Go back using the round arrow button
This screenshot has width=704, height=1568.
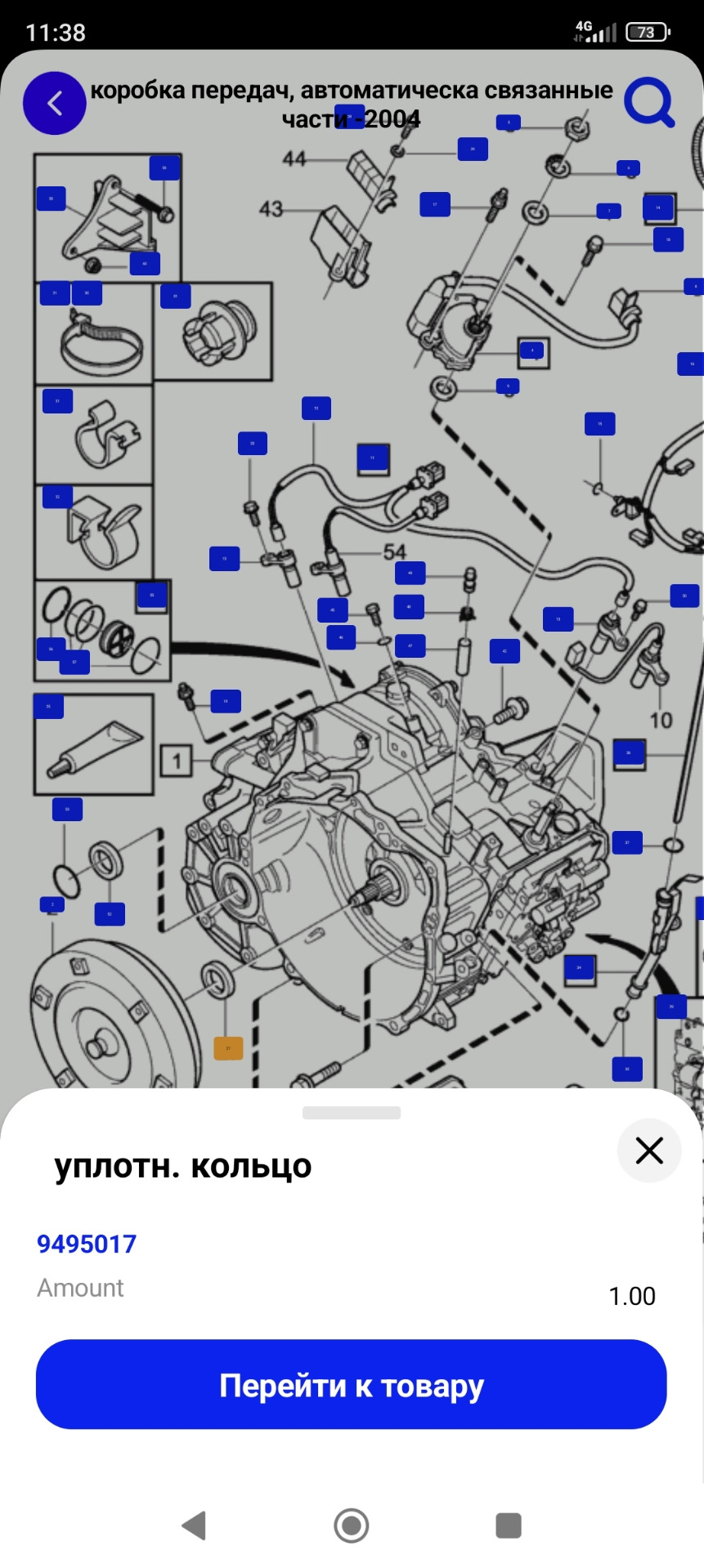tap(54, 103)
